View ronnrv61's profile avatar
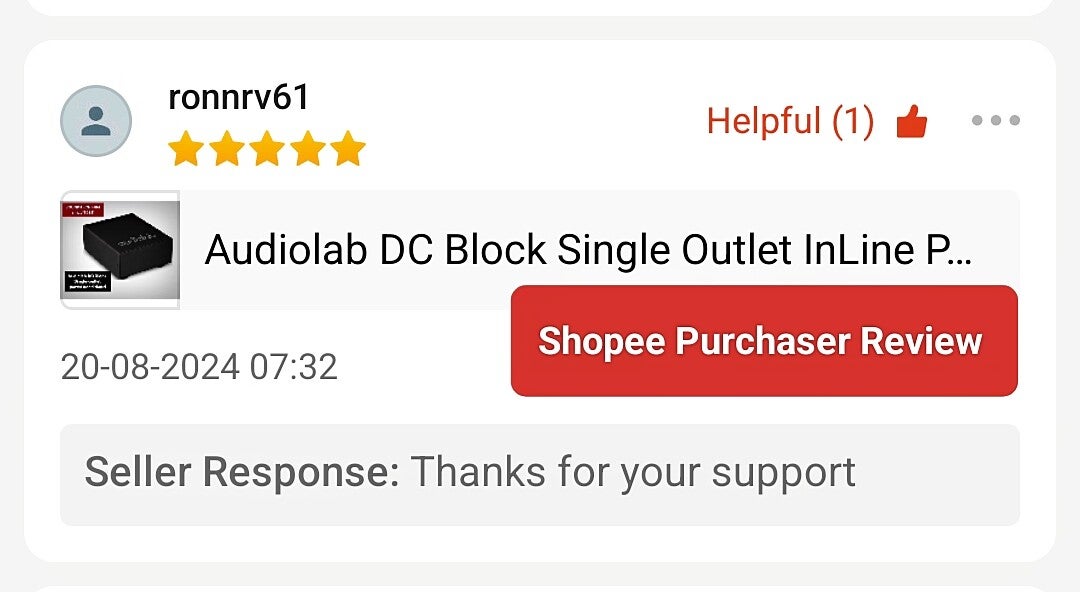1080x592 pixels. (x=96, y=121)
